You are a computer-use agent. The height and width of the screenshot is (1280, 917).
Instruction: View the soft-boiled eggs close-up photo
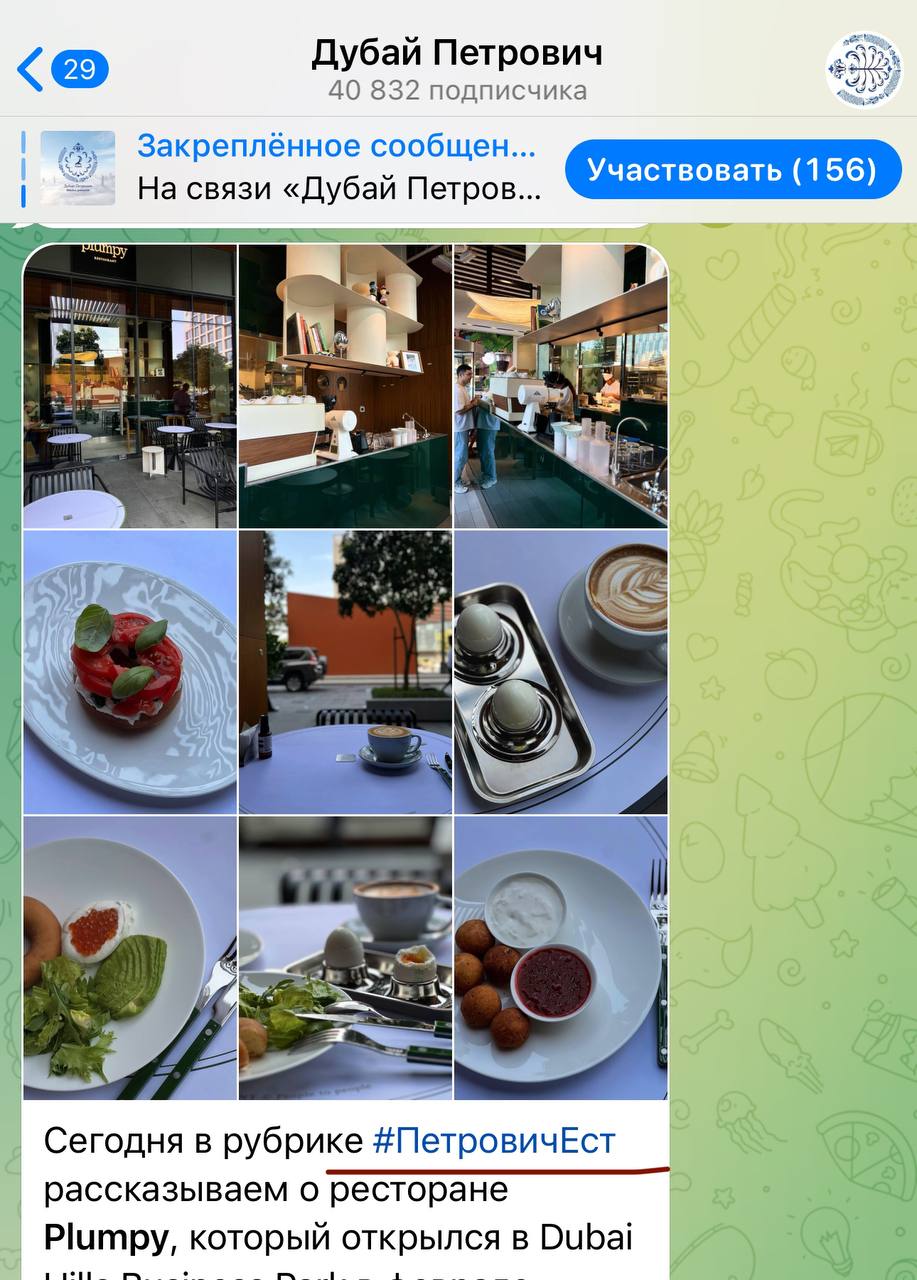click(x=345, y=958)
